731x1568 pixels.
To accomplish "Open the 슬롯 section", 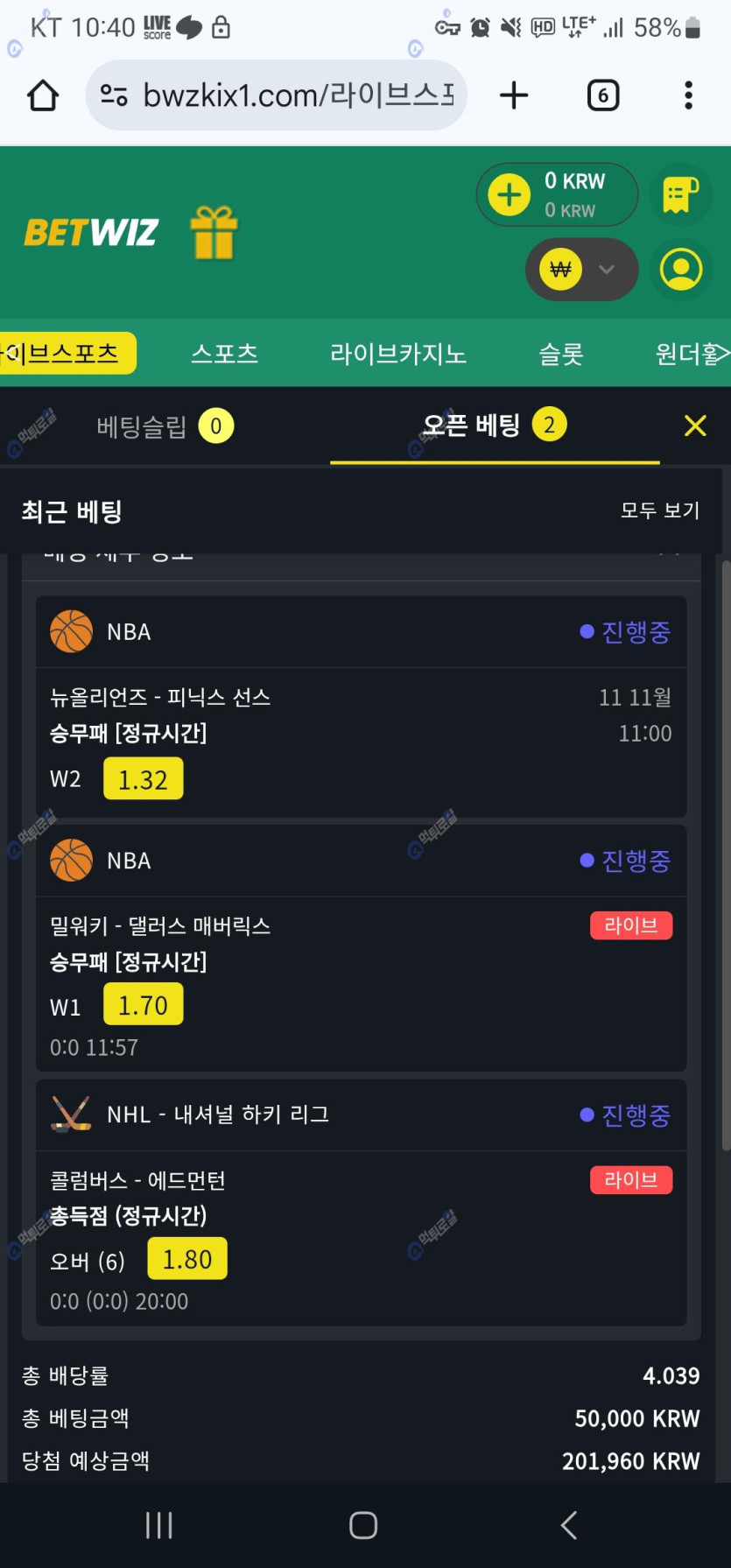I will [560, 354].
